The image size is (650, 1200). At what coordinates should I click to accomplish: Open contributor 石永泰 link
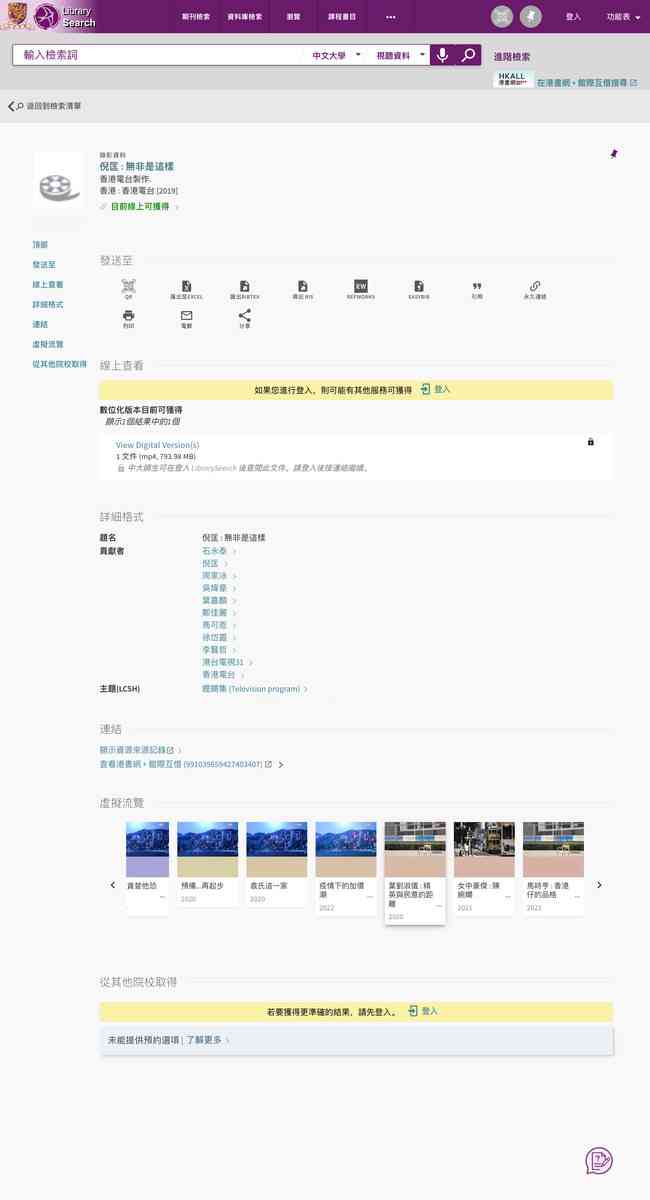pyautogui.click(x=214, y=551)
